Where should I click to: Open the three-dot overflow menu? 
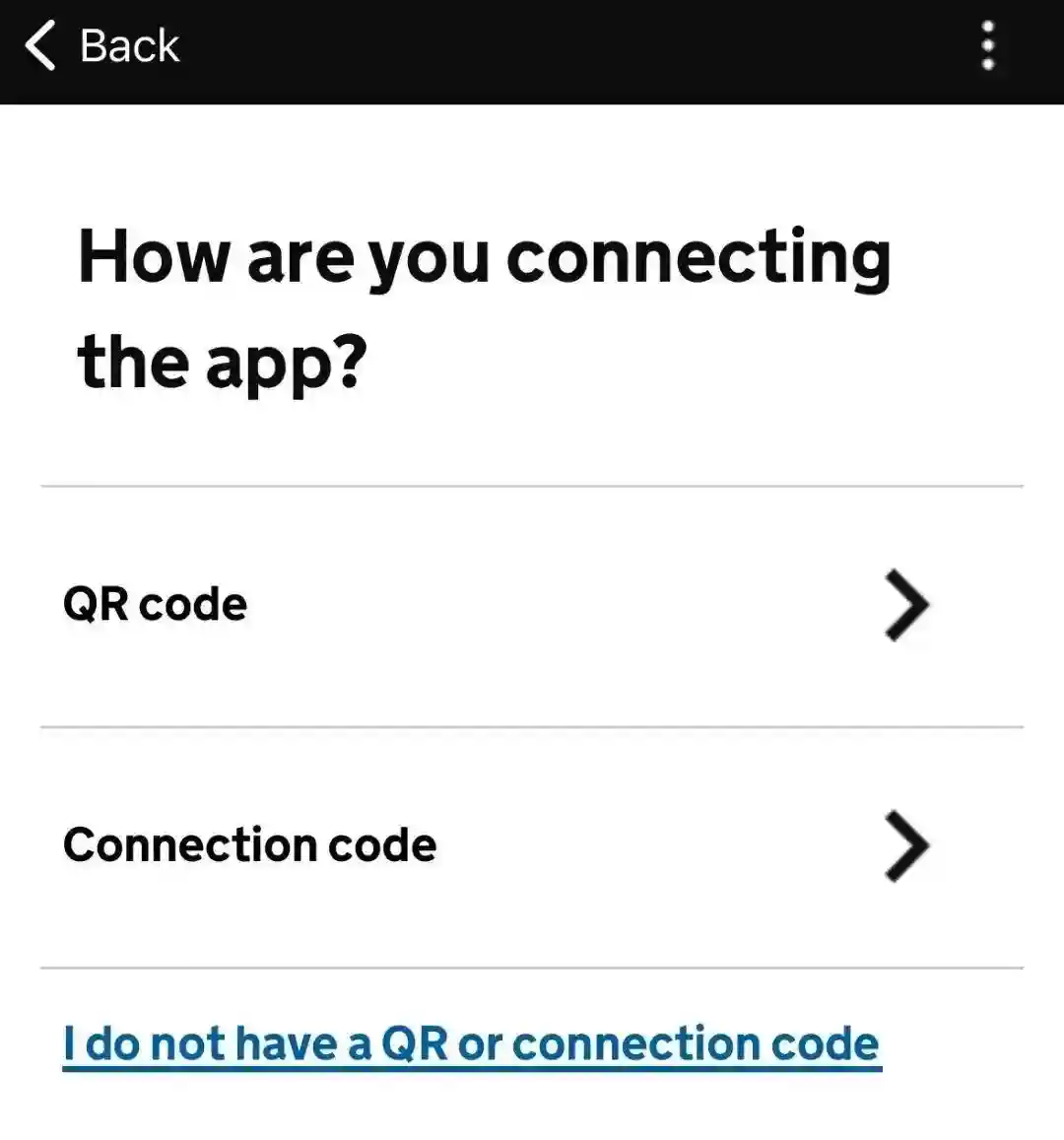987,46
